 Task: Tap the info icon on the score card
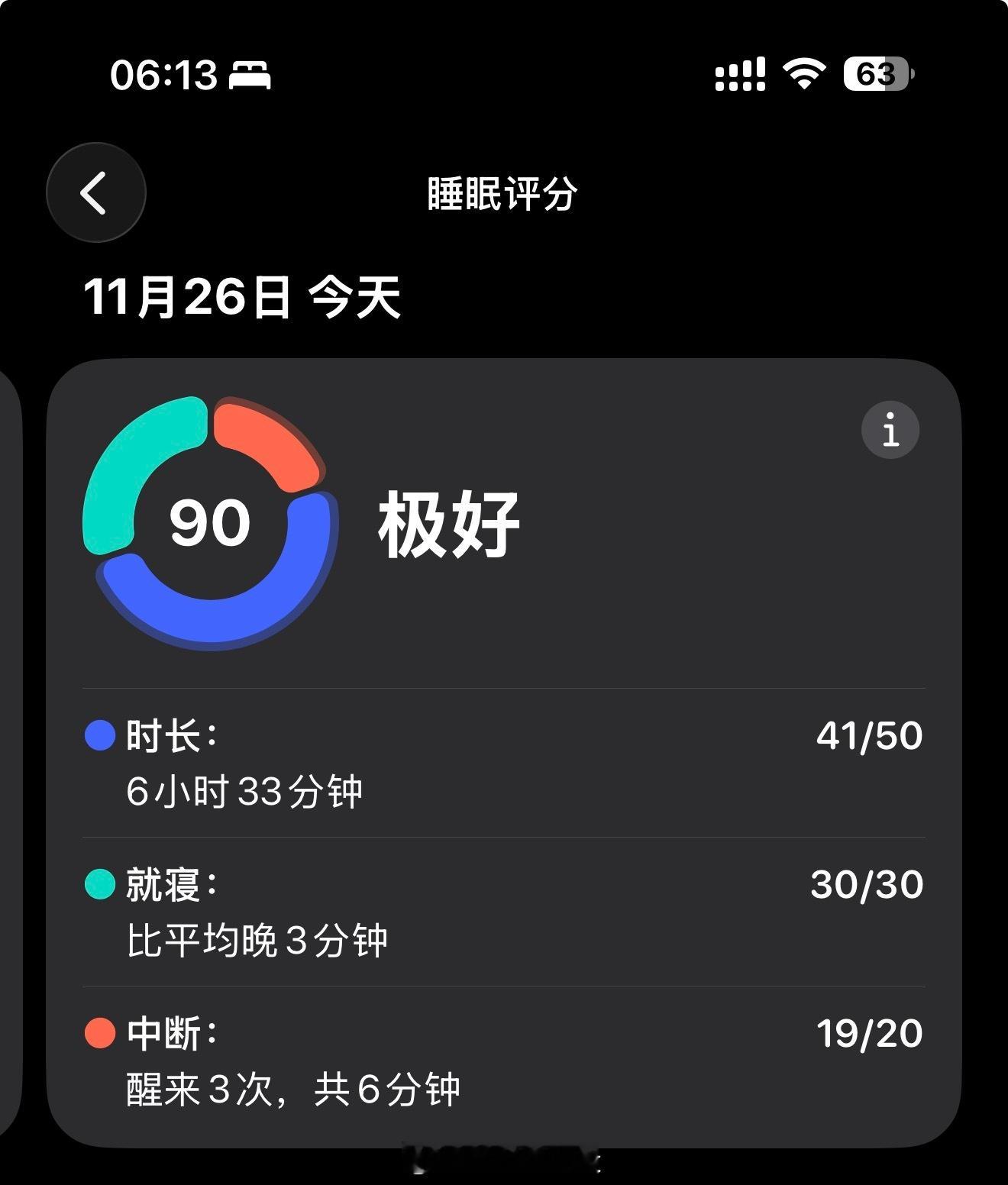pyautogui.click(x=890, y=430)
